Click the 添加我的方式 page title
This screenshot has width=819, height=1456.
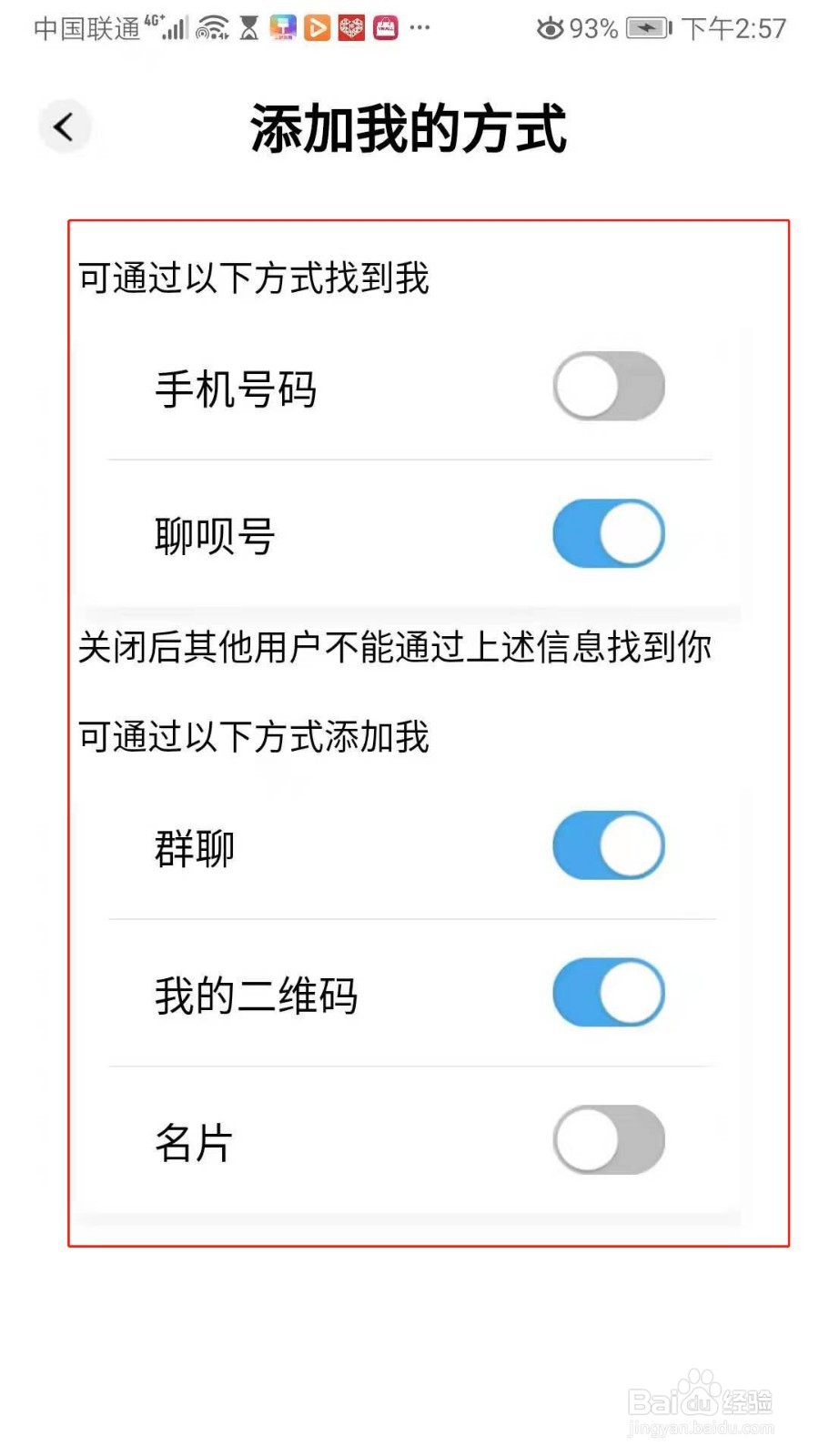tap(409, 130)
